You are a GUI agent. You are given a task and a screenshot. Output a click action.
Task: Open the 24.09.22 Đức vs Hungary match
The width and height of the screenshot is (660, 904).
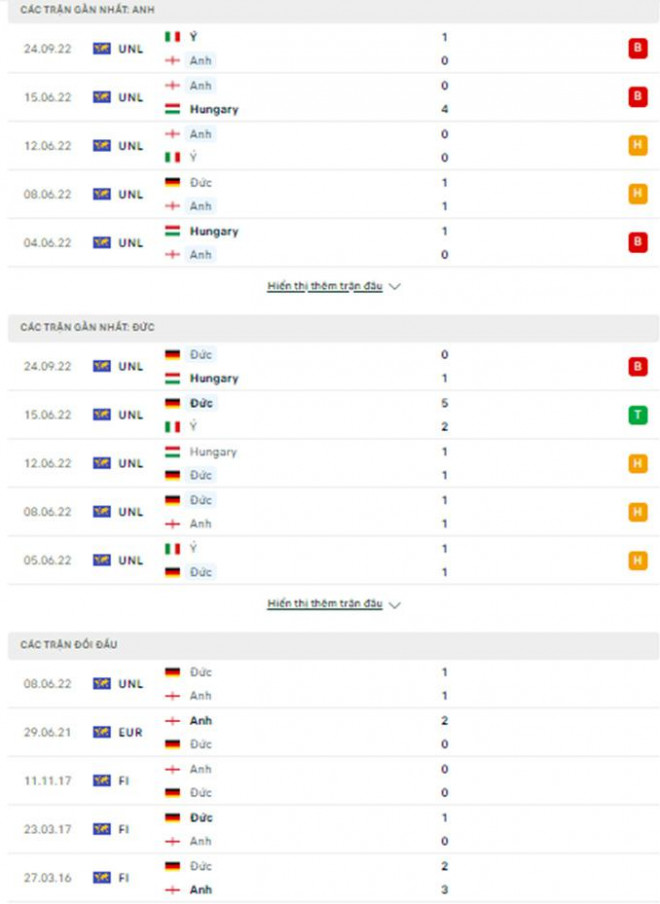click(330, 366)
